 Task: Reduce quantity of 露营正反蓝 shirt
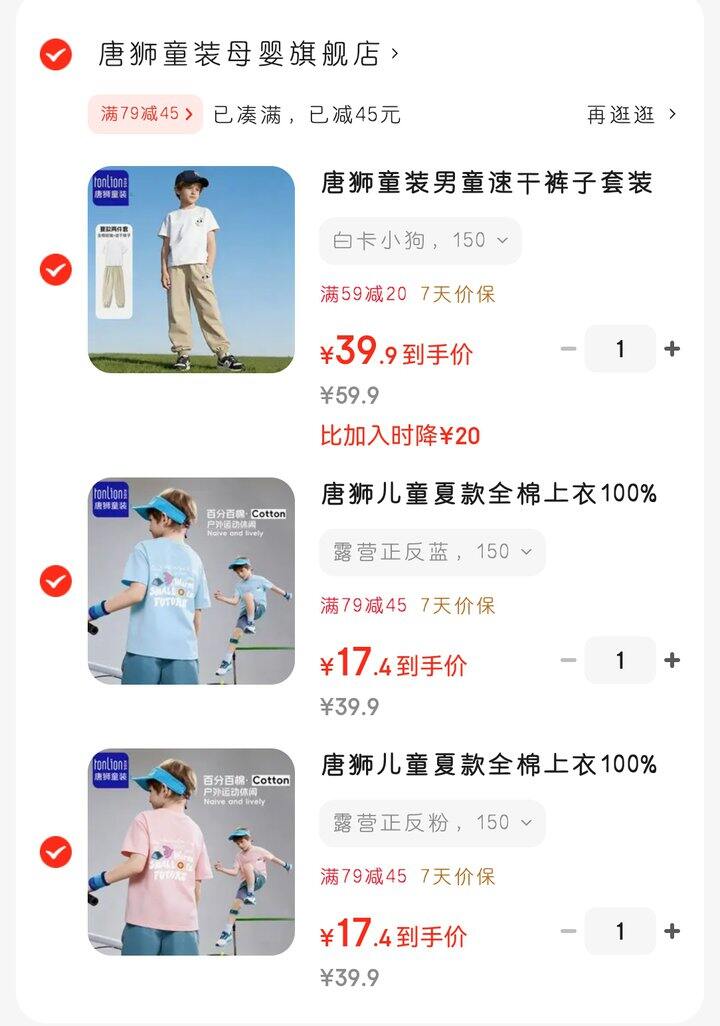click(x=569, y=660)
